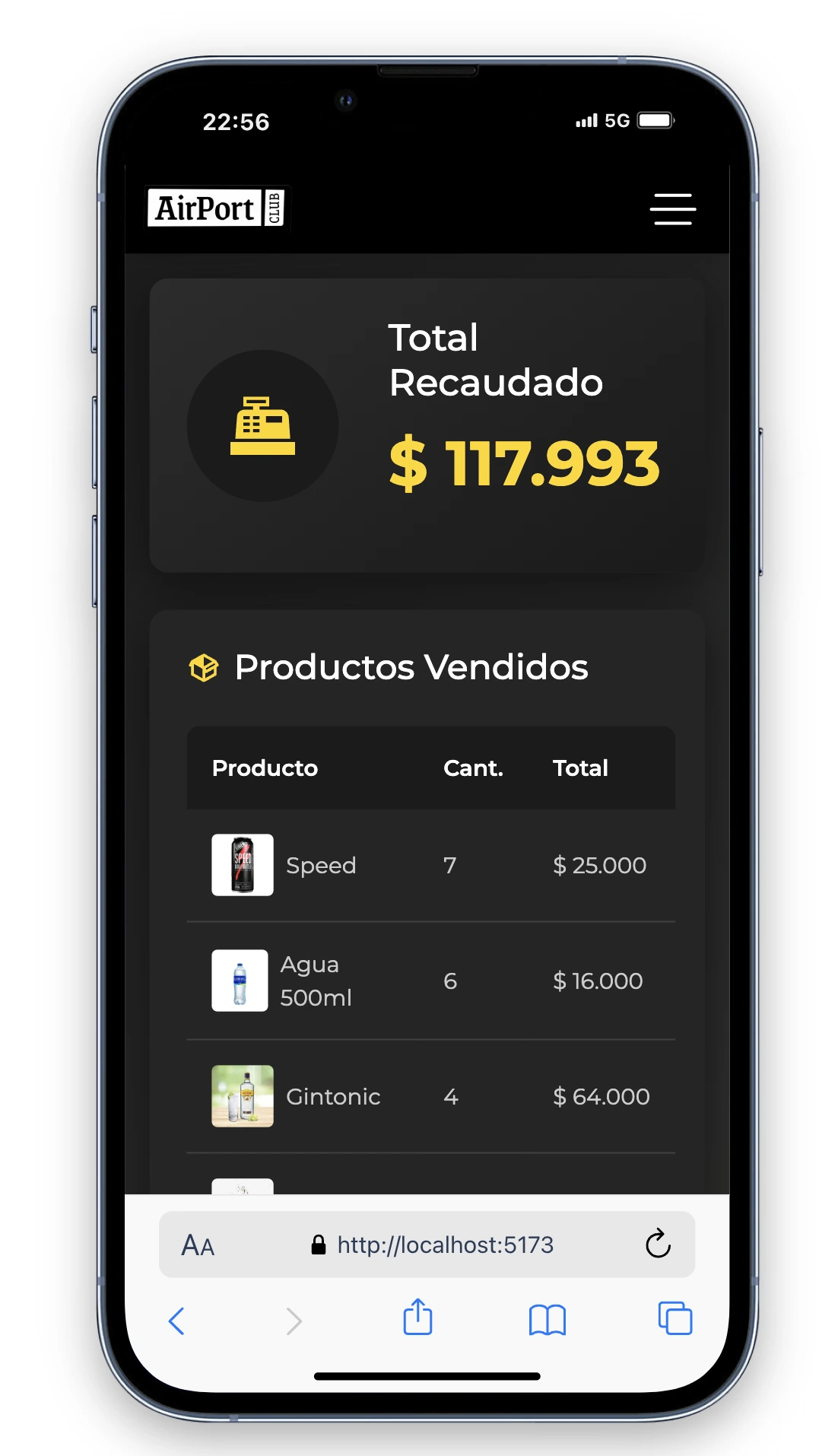Open the AA reader options
The height and width of the screenshot is (1456, 838).
pyautogui.click(x=198, y=1245)
